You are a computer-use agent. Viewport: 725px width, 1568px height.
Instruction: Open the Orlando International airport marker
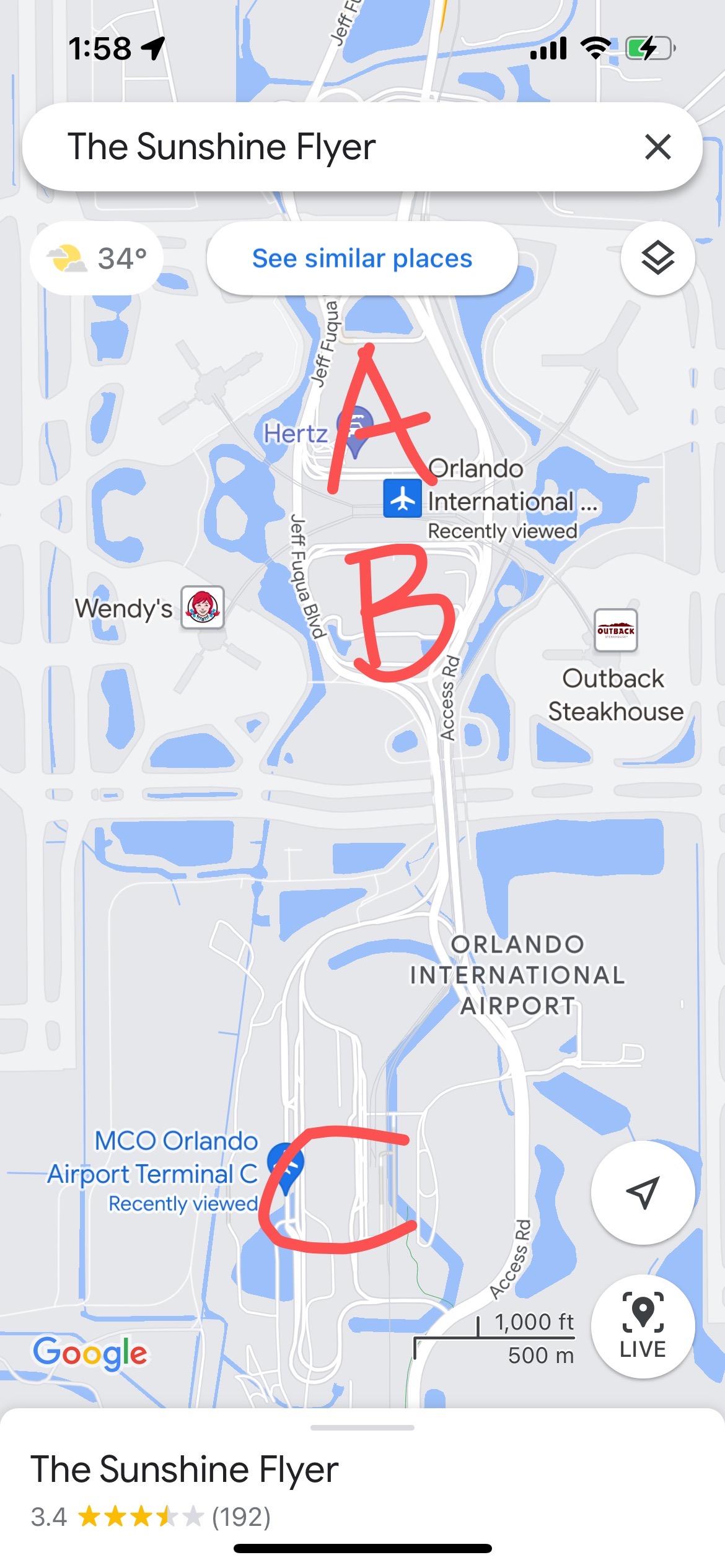[x=403, y=499]
